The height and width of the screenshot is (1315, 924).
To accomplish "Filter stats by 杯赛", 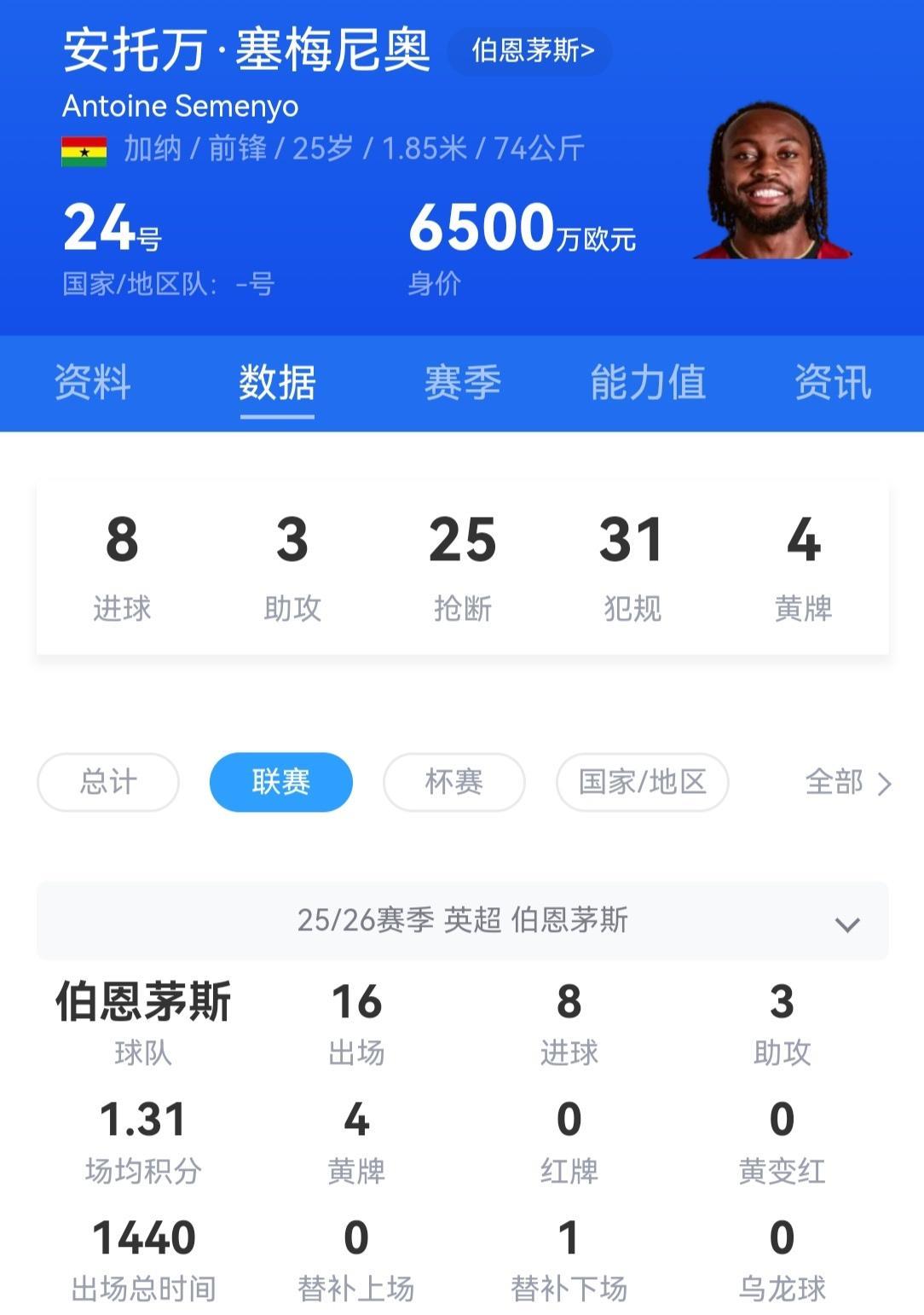I will 454,782.
